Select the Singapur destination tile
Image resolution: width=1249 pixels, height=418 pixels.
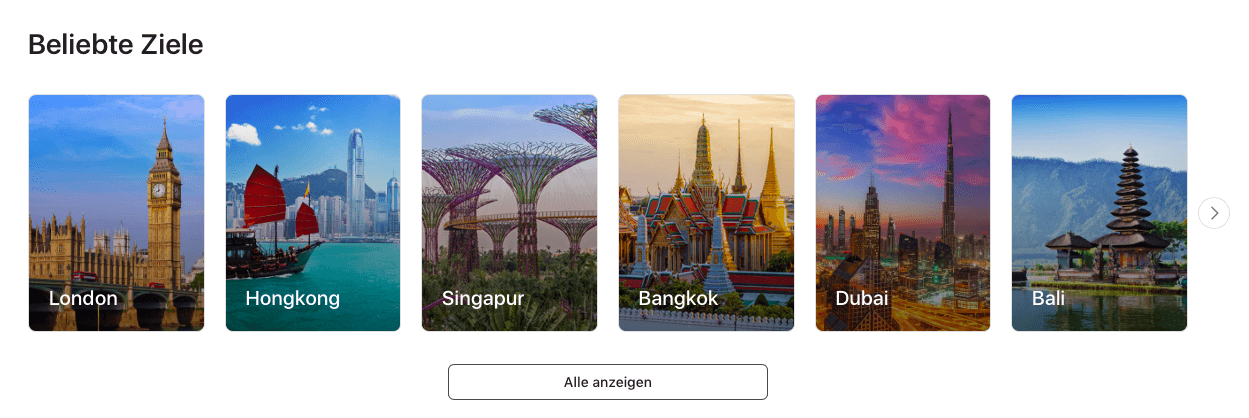pyautogui.click(x=509, y=212)
